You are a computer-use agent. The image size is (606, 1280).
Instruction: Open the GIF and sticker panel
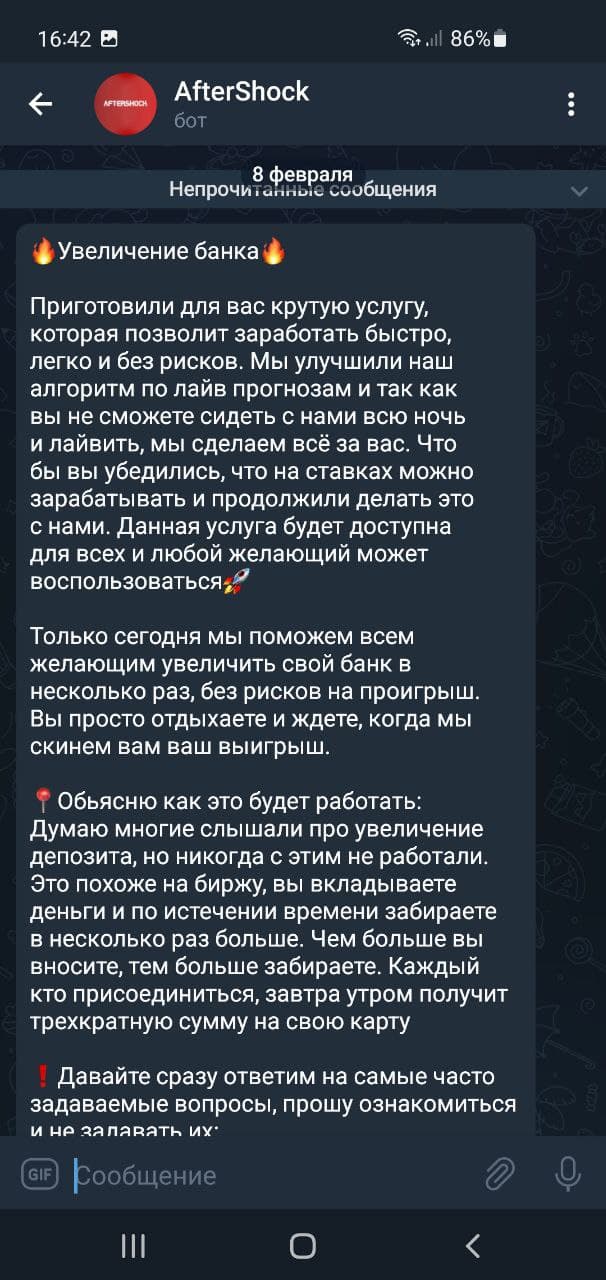click(x=41, y=1174)
